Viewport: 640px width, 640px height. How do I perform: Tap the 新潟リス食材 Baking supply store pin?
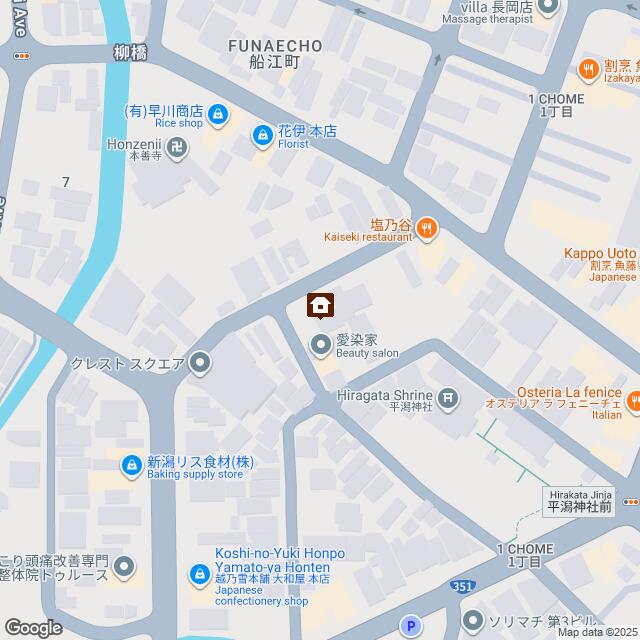[131, 465]
